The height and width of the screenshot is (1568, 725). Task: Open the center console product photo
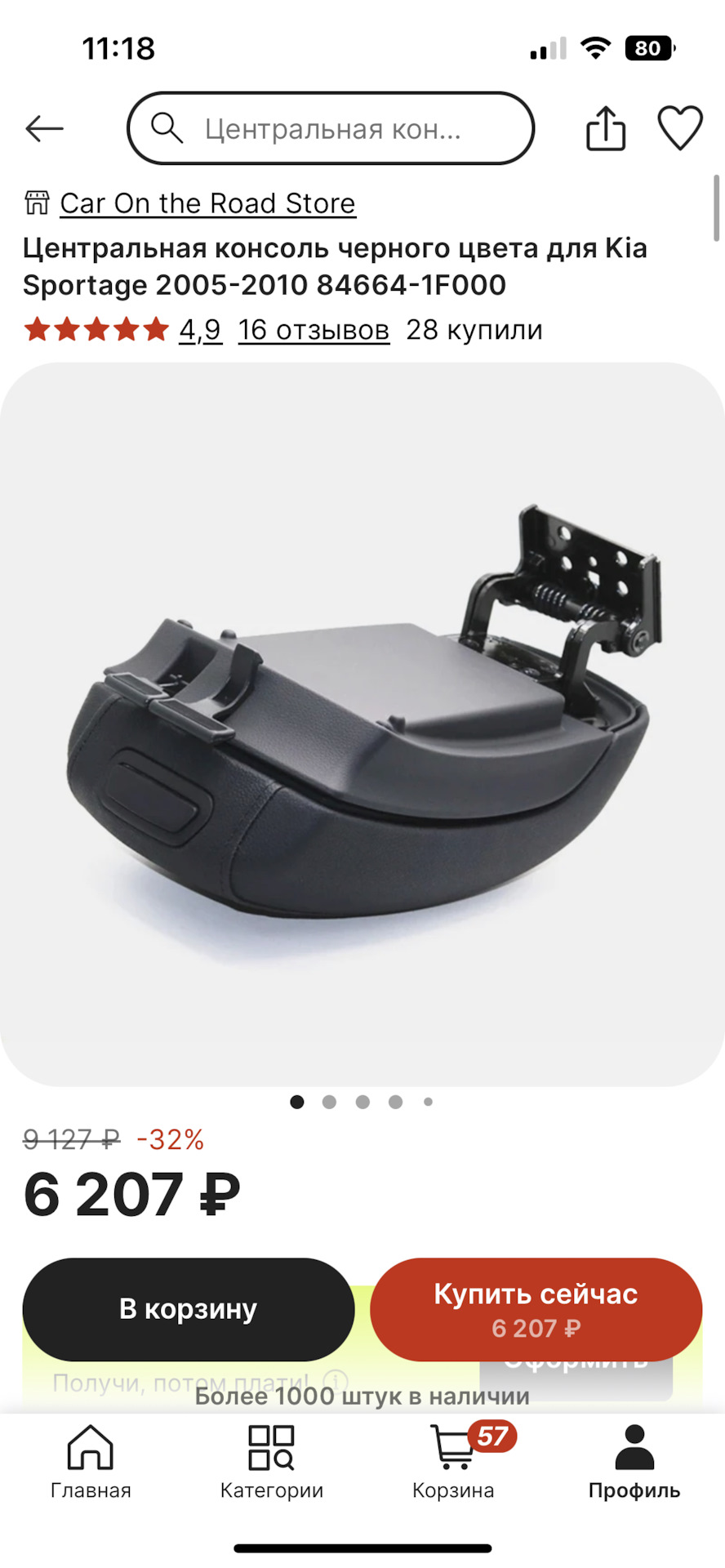tap(362, 724)
